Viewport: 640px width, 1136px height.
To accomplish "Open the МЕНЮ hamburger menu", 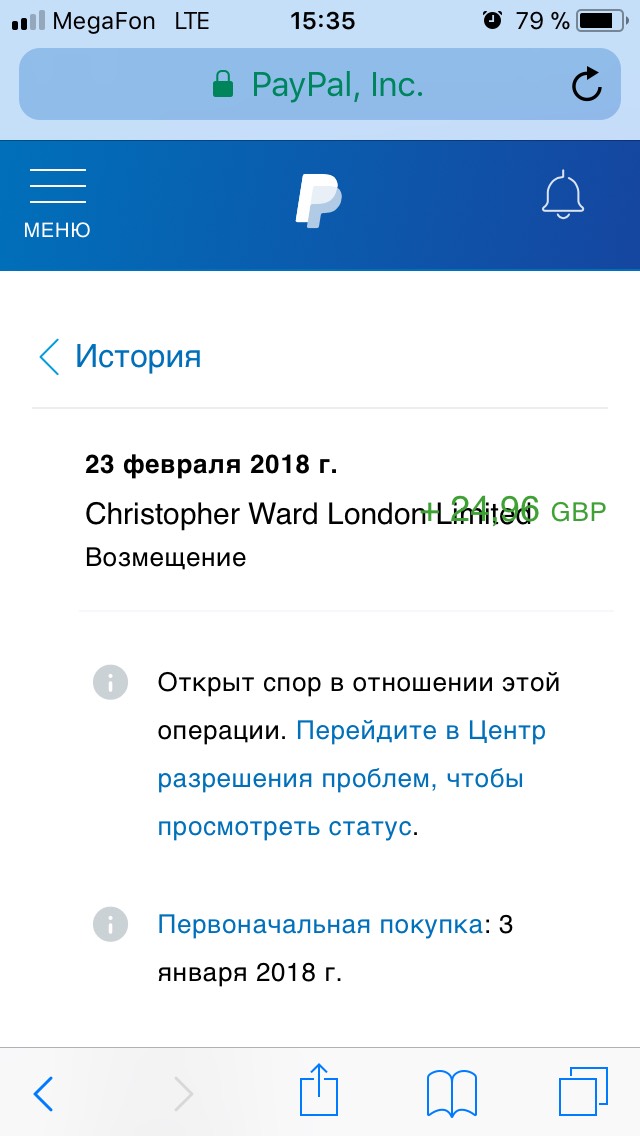I will click(57, 204).
